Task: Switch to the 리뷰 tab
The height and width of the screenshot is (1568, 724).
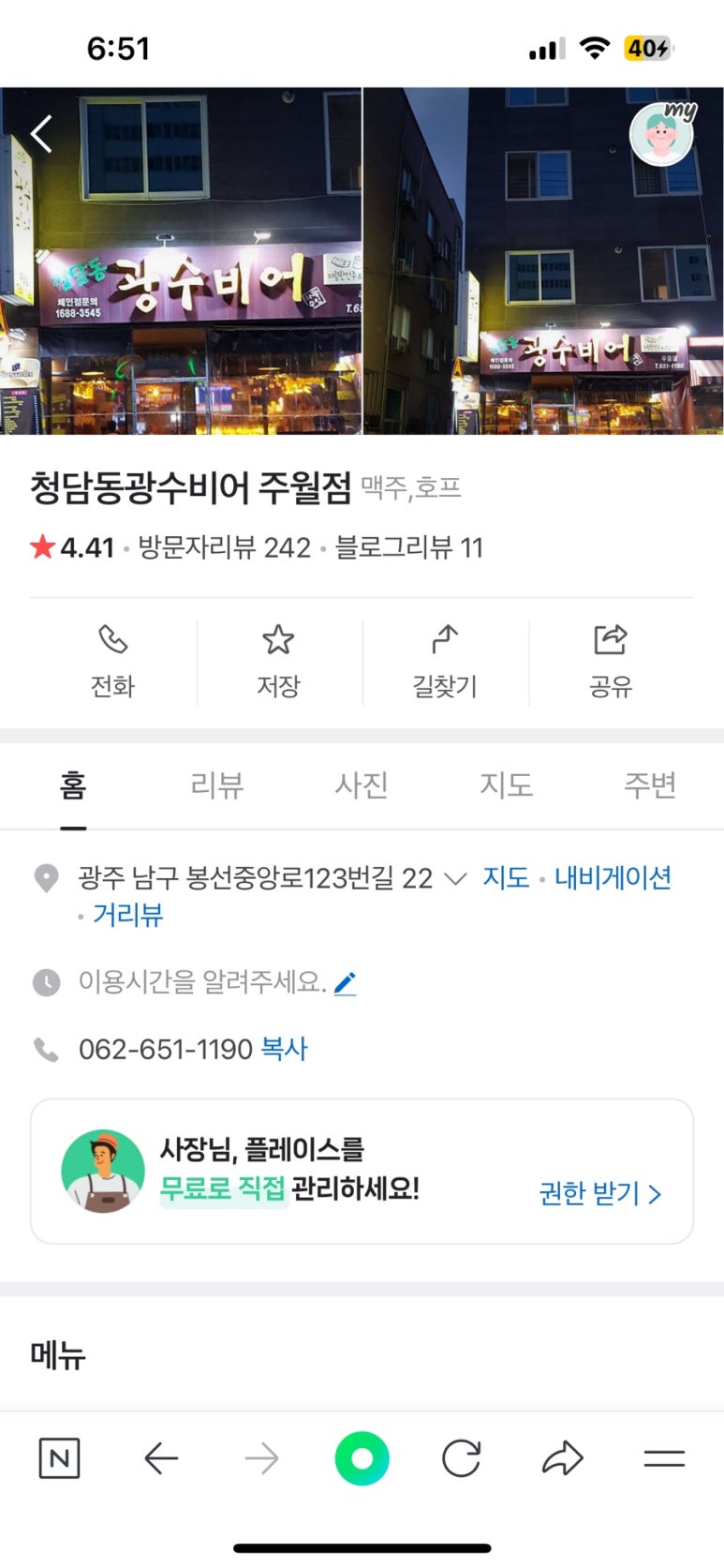Action: 216,784
